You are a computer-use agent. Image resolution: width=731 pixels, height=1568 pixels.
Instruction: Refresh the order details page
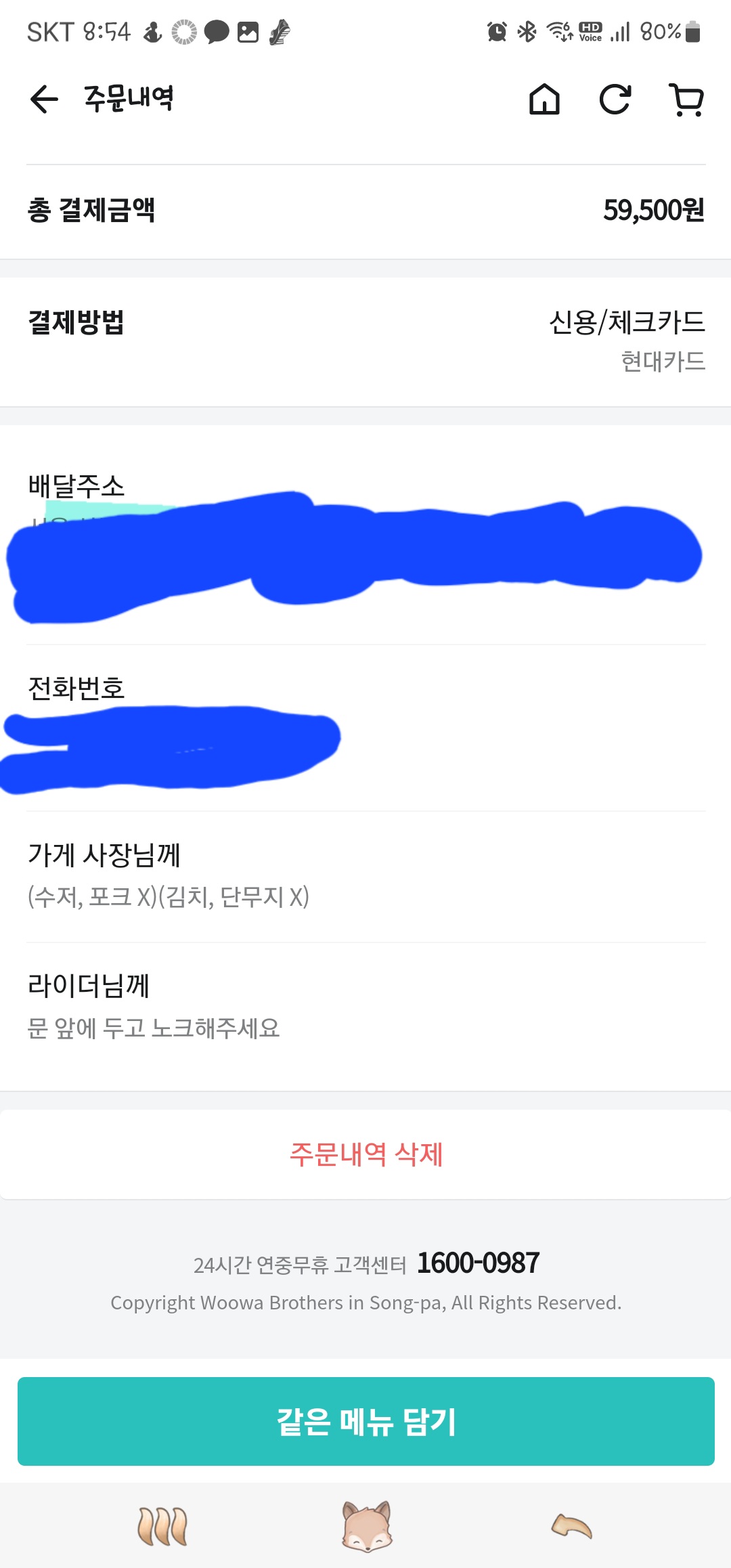pos(615,100)
